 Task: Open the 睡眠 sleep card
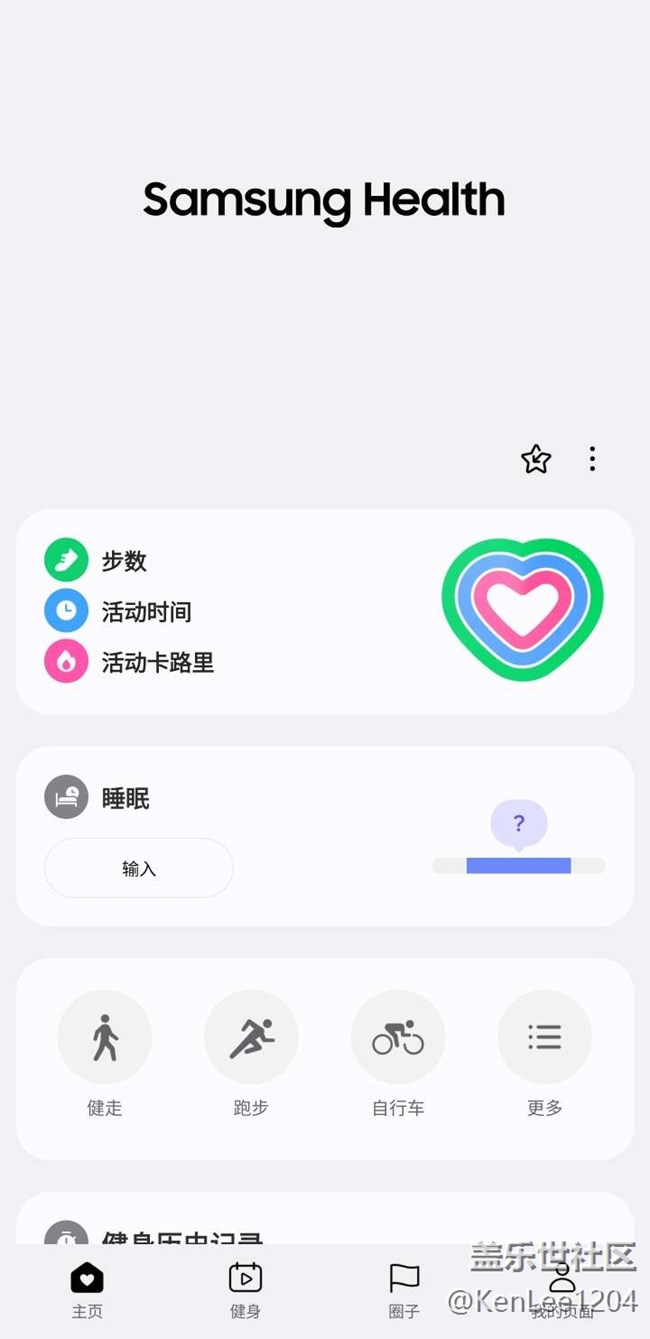[324, 836]
